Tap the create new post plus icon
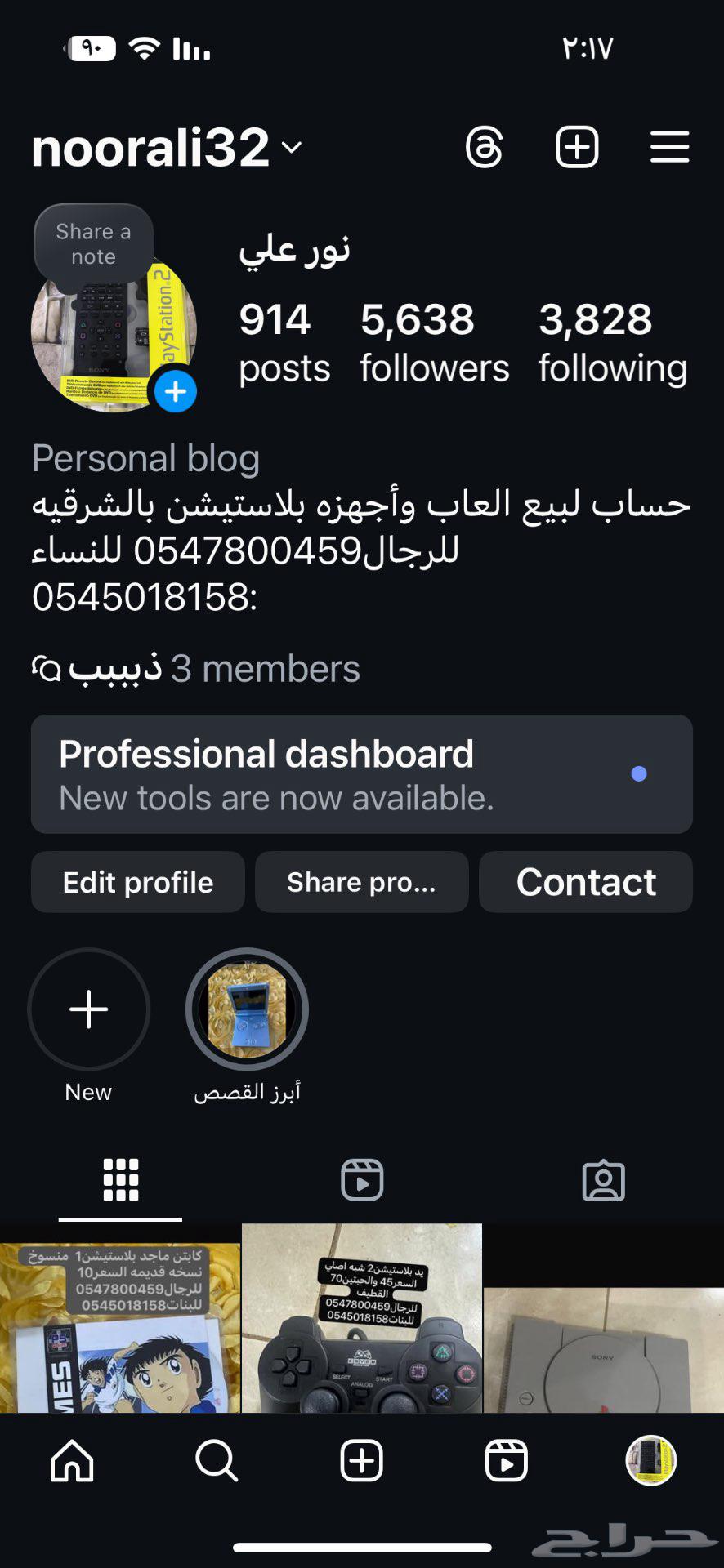This screenshot has height=1568, width=724. coord(576,147)
